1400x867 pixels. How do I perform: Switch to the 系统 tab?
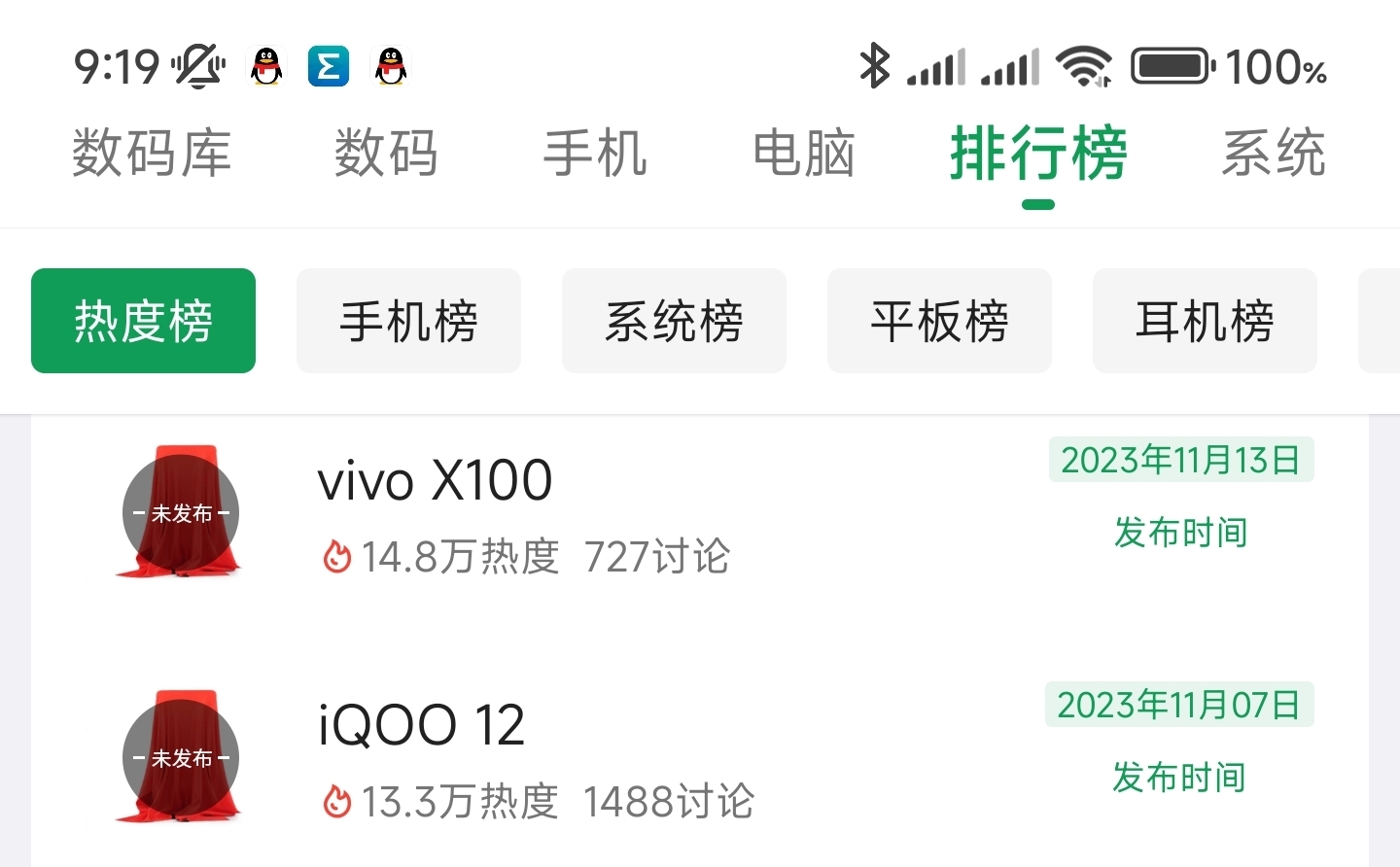point(1273,154)
